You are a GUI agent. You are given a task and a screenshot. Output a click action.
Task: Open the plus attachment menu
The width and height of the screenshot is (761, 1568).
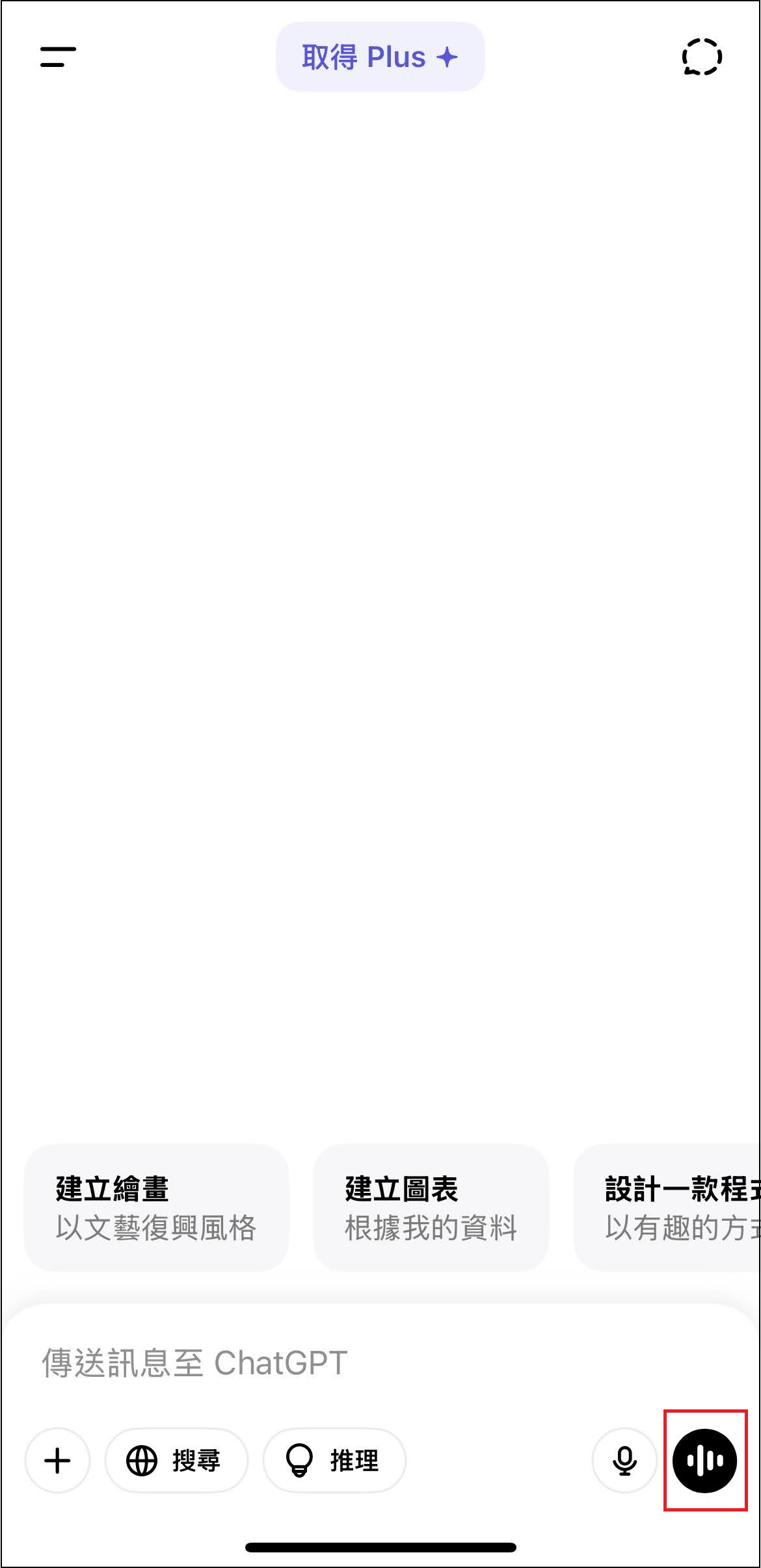(x=57, y=1461)
